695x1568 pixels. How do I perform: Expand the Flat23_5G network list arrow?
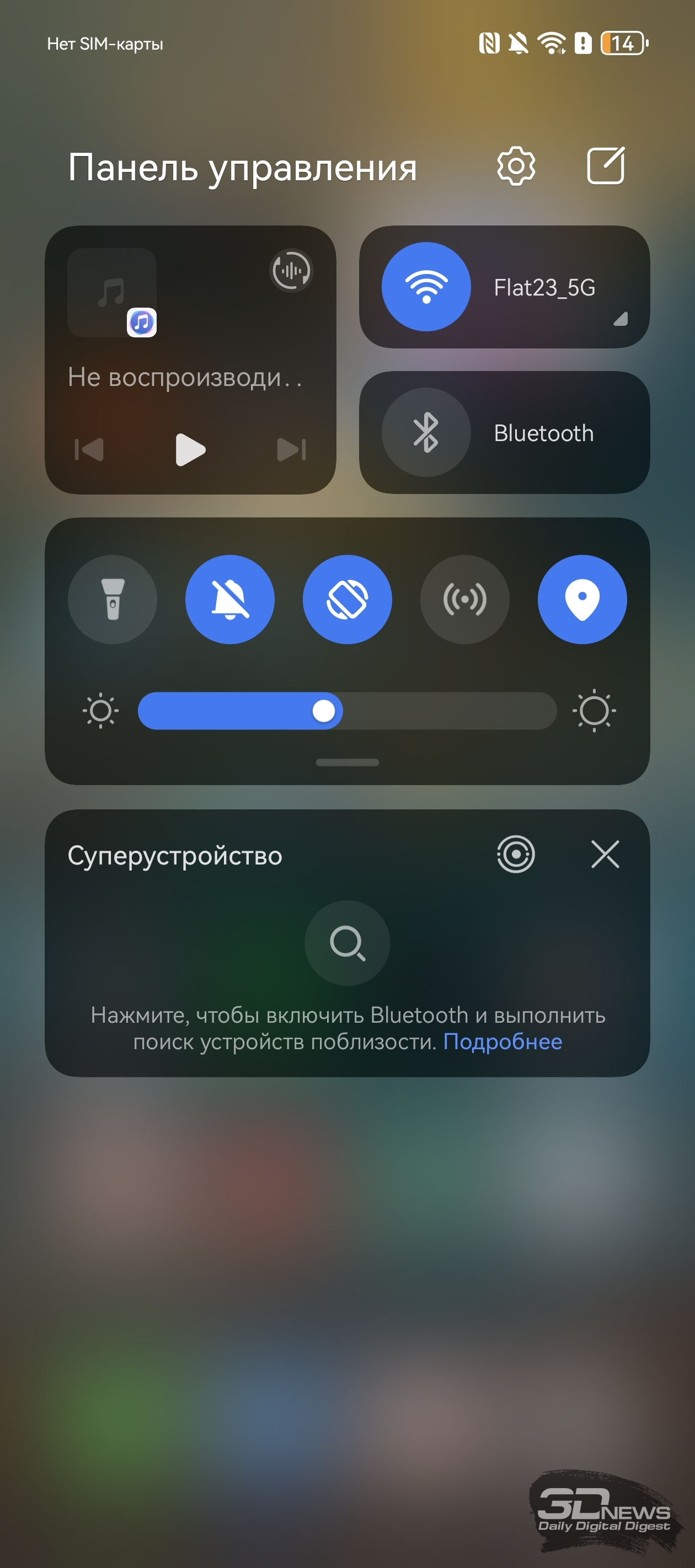(621, 318)
